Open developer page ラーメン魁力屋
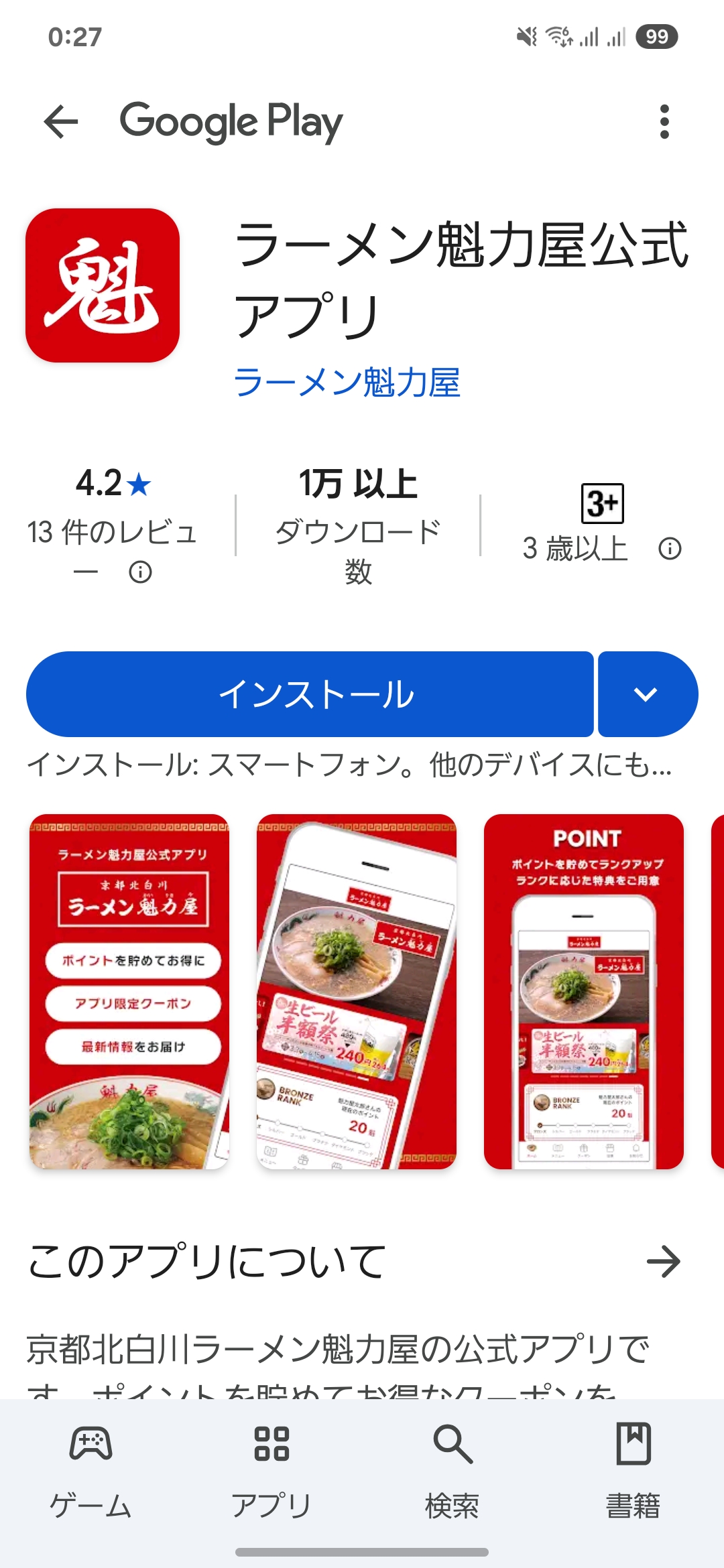724x1568 pixels. 347,383
